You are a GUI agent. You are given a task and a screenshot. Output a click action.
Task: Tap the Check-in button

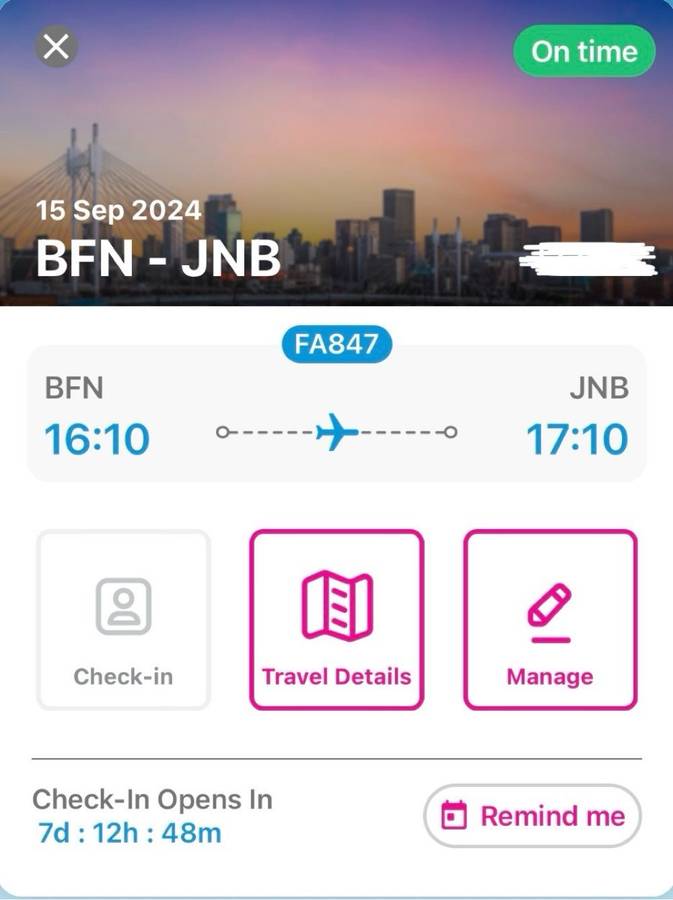(123, 620)
